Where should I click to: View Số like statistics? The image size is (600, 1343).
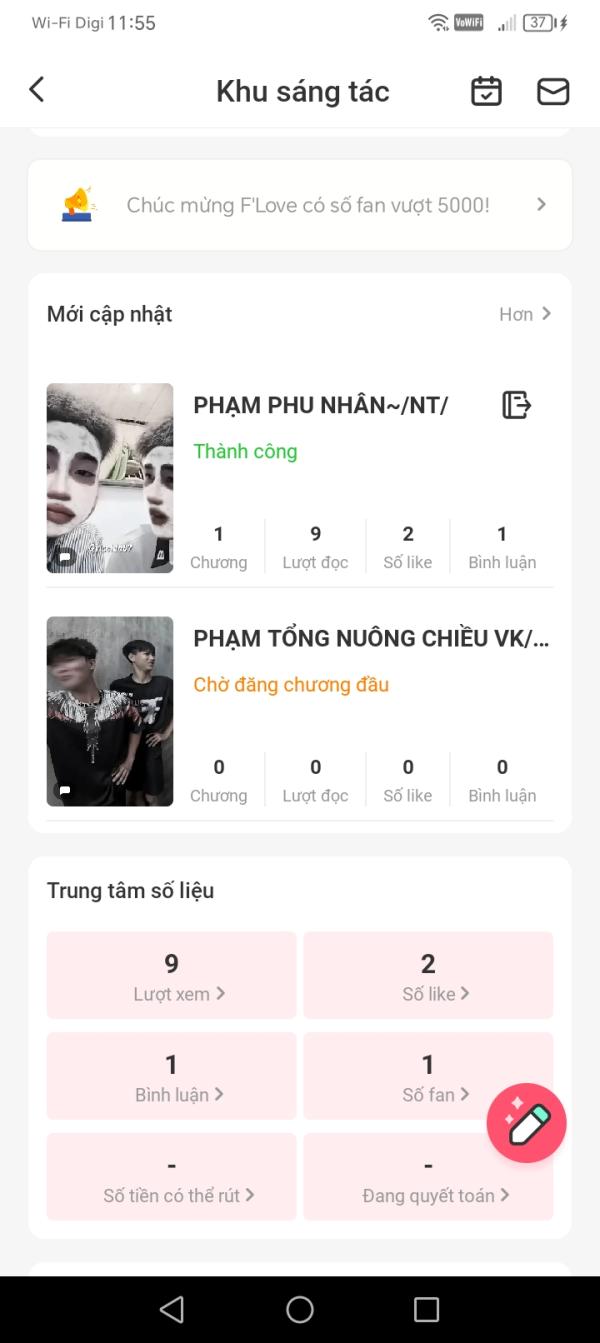tap(428, 975)
